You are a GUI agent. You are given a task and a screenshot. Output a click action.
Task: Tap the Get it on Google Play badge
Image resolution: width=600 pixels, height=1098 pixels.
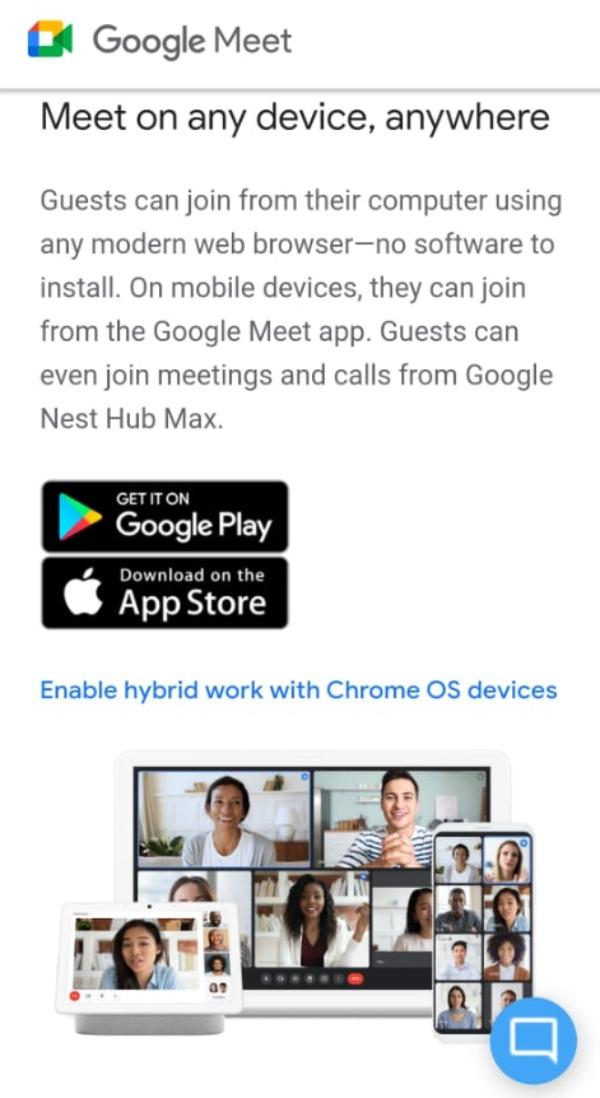tap(165, 517)
